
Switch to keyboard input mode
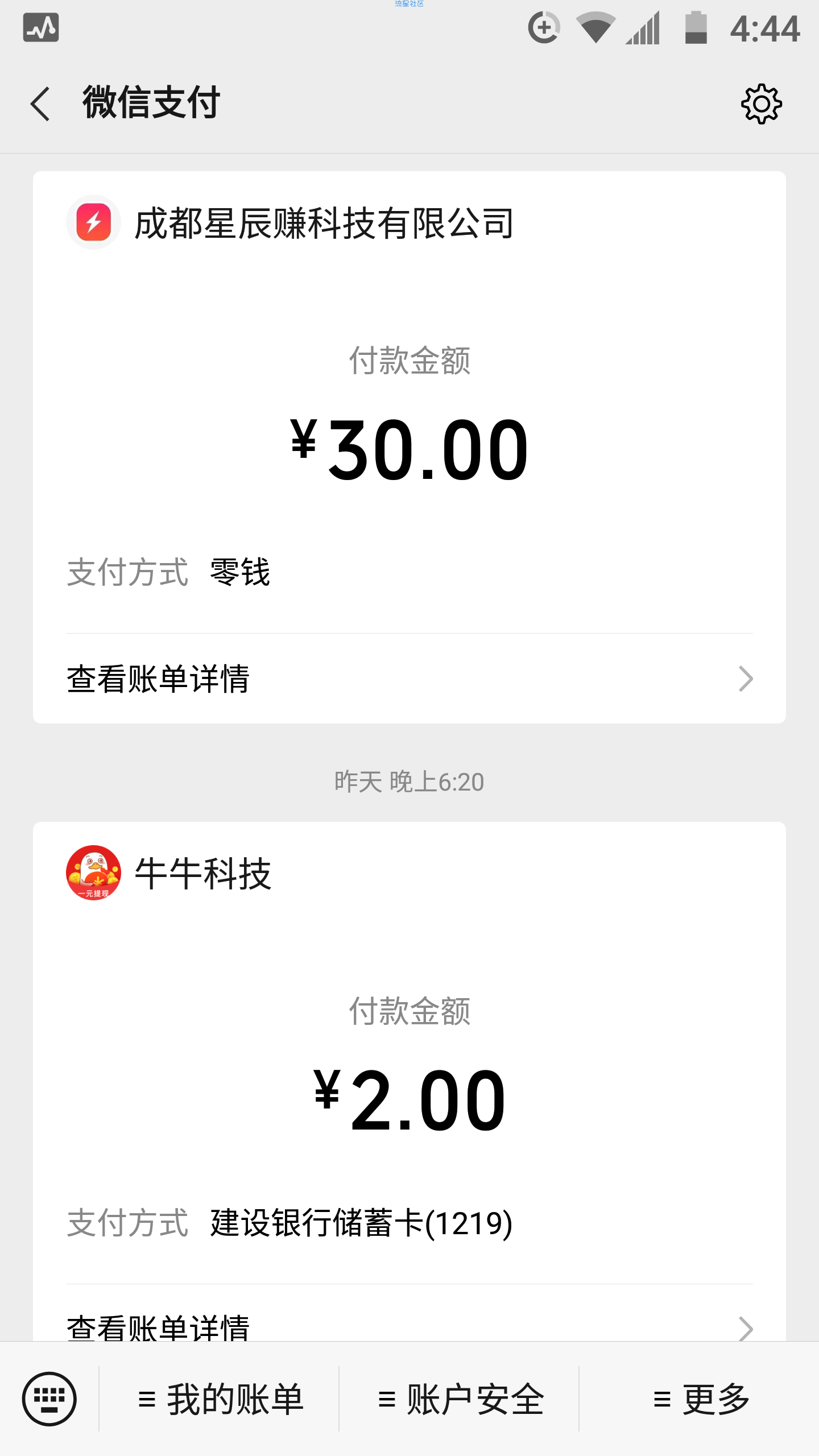tap(49, 1399)
